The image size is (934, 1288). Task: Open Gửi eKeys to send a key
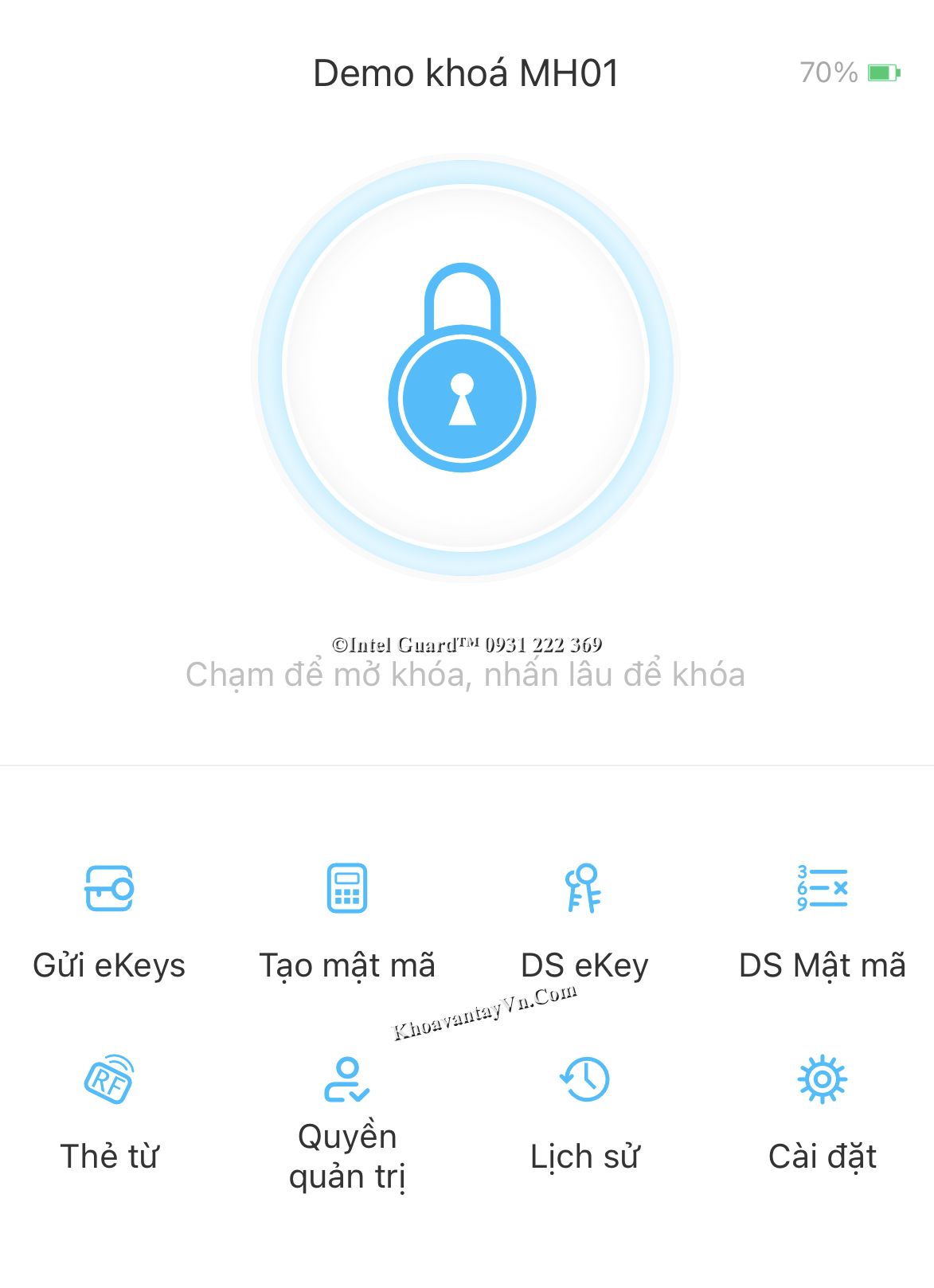109,888
